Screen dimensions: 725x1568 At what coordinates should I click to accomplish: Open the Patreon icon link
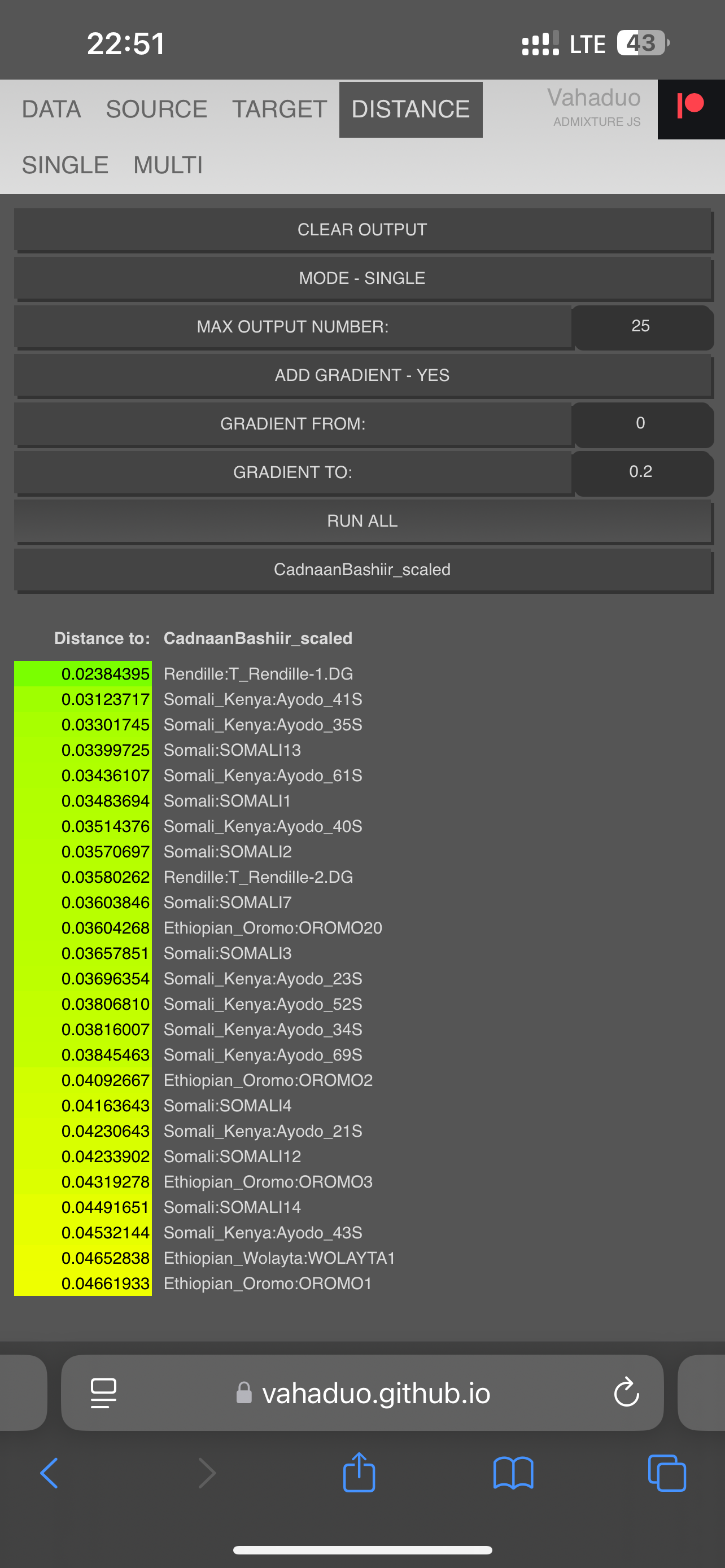691,109
